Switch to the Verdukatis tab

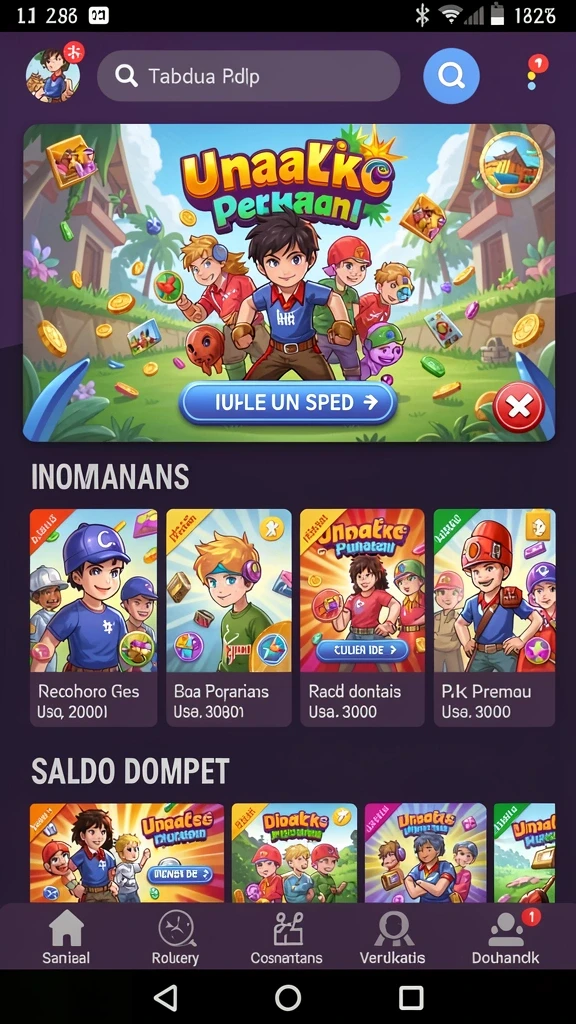tap(392, 938)
